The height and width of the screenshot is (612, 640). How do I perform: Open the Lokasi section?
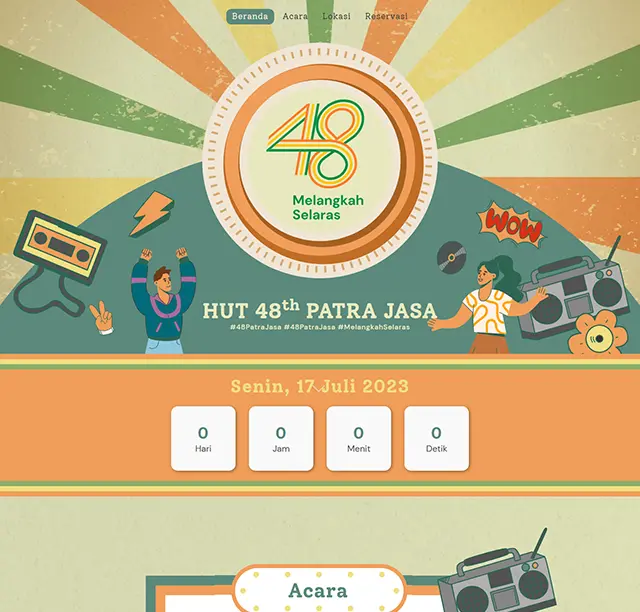click(336, 16)
